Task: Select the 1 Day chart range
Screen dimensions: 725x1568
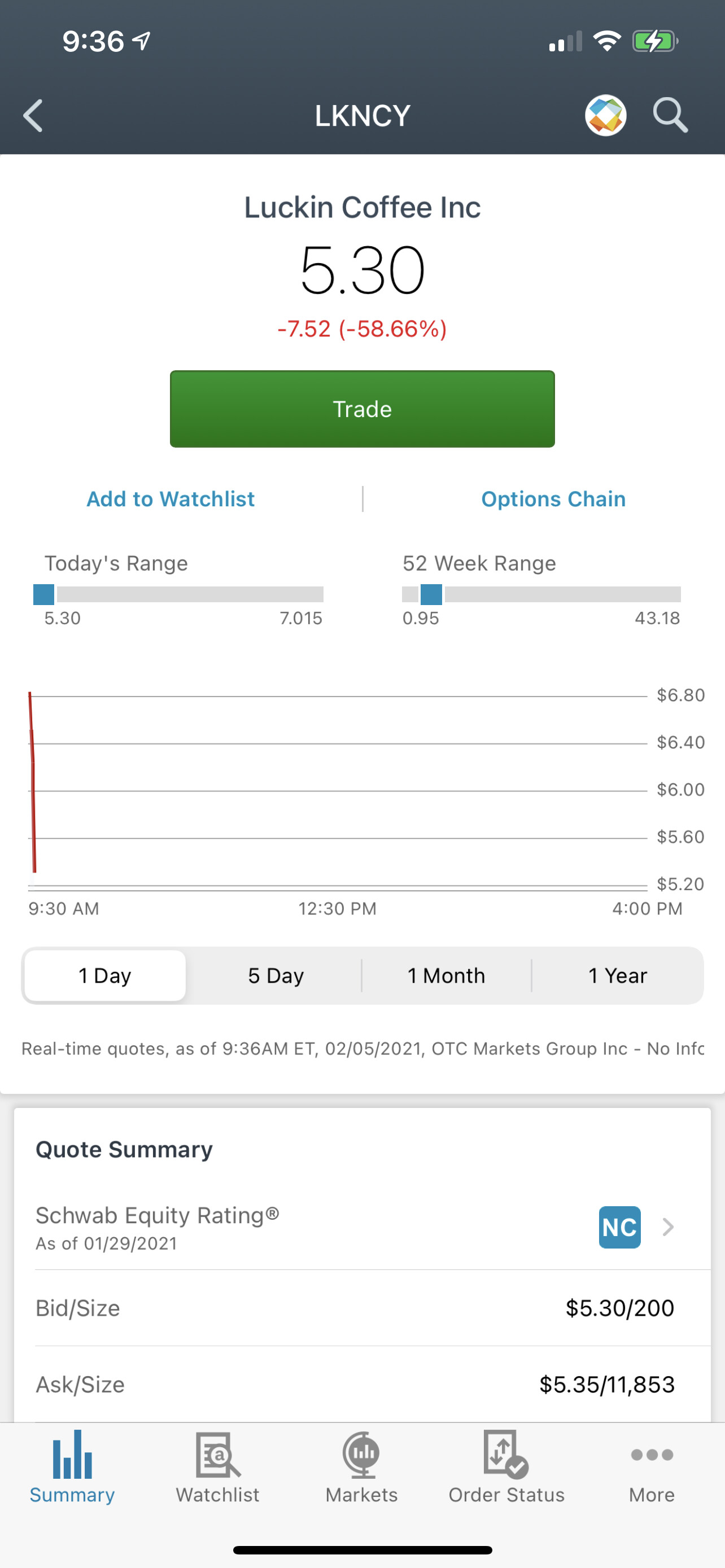Action: 106,976
